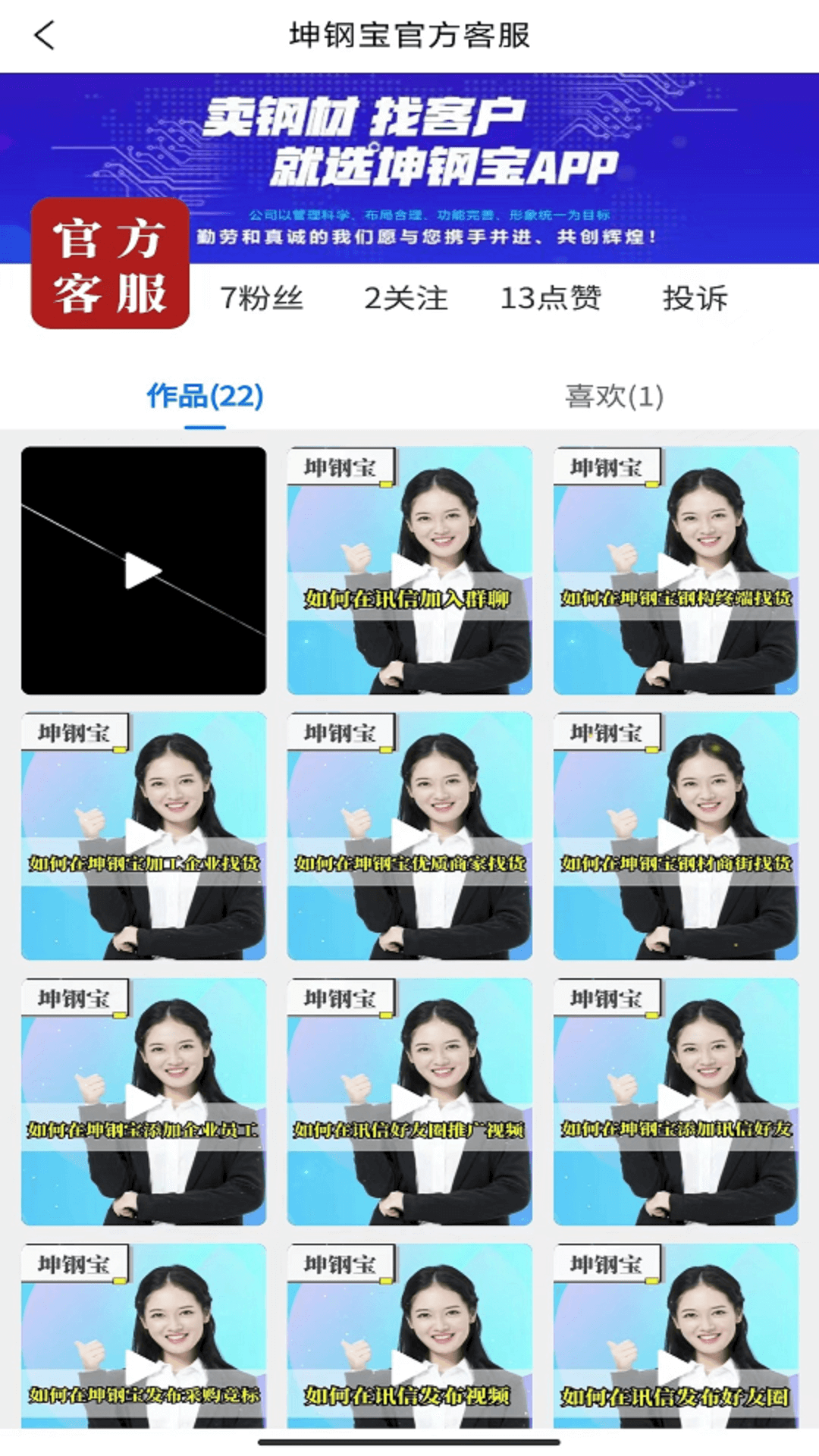
Task: Play video 如何在讯信发布视频
Action: pos(409,1342)
